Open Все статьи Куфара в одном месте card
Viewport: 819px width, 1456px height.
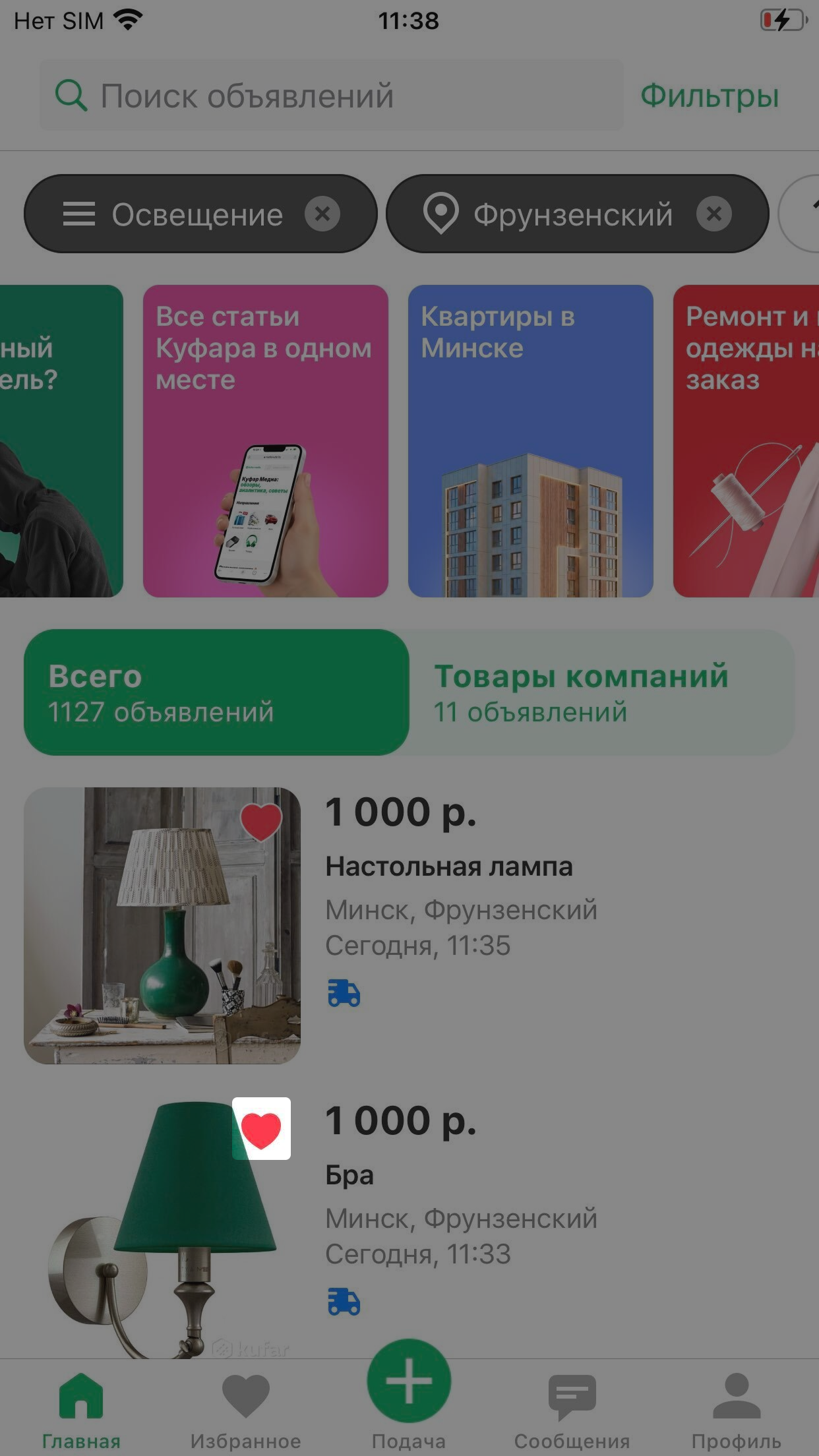coord(265,440)
